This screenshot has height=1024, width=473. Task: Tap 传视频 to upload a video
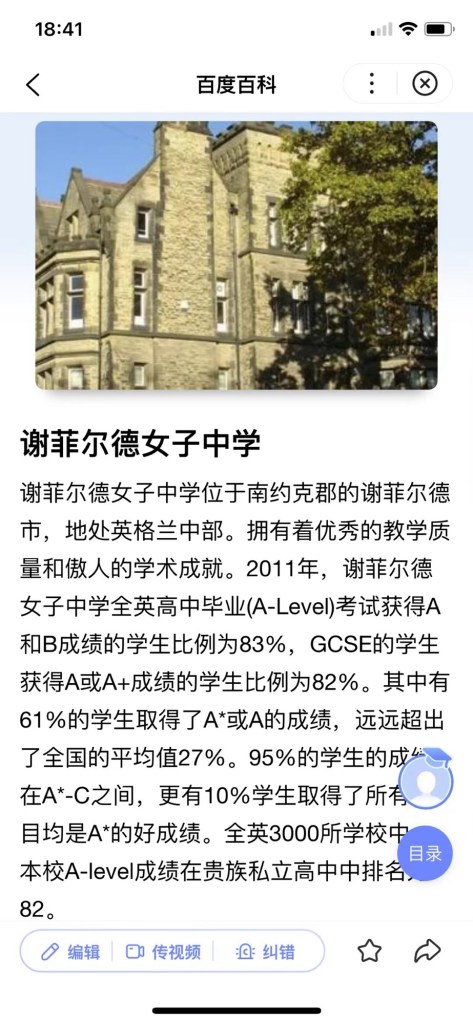(163, 952)
